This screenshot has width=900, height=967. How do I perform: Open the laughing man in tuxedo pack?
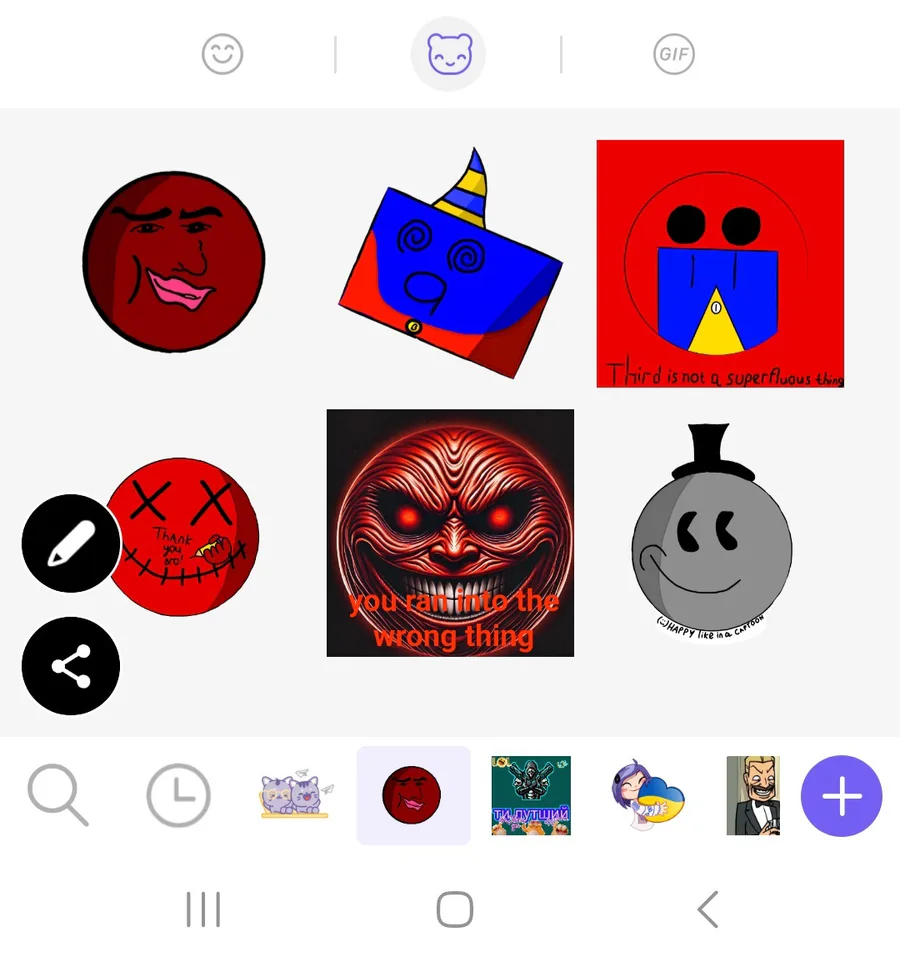tap(753, 796)
